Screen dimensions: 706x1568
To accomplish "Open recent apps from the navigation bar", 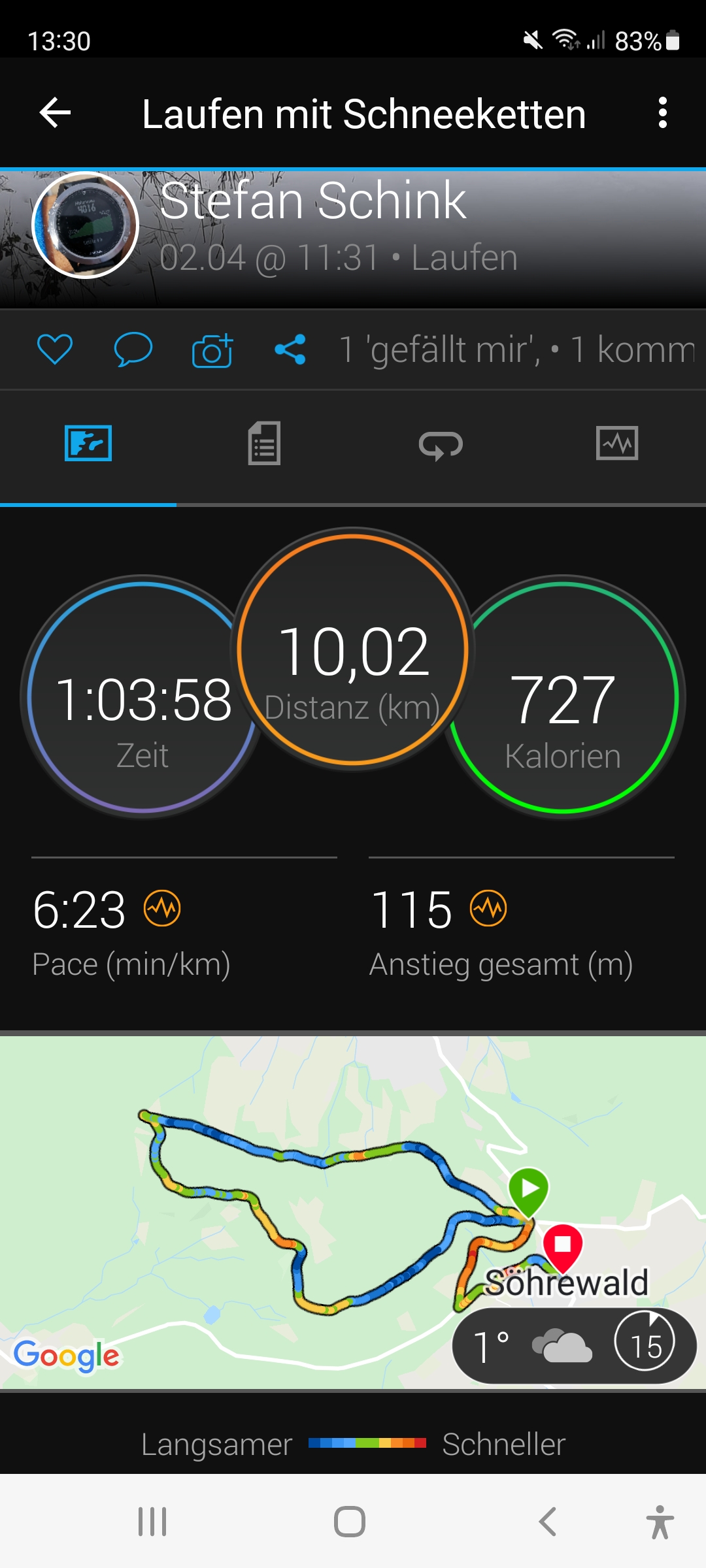I will tap(152, 1522).
